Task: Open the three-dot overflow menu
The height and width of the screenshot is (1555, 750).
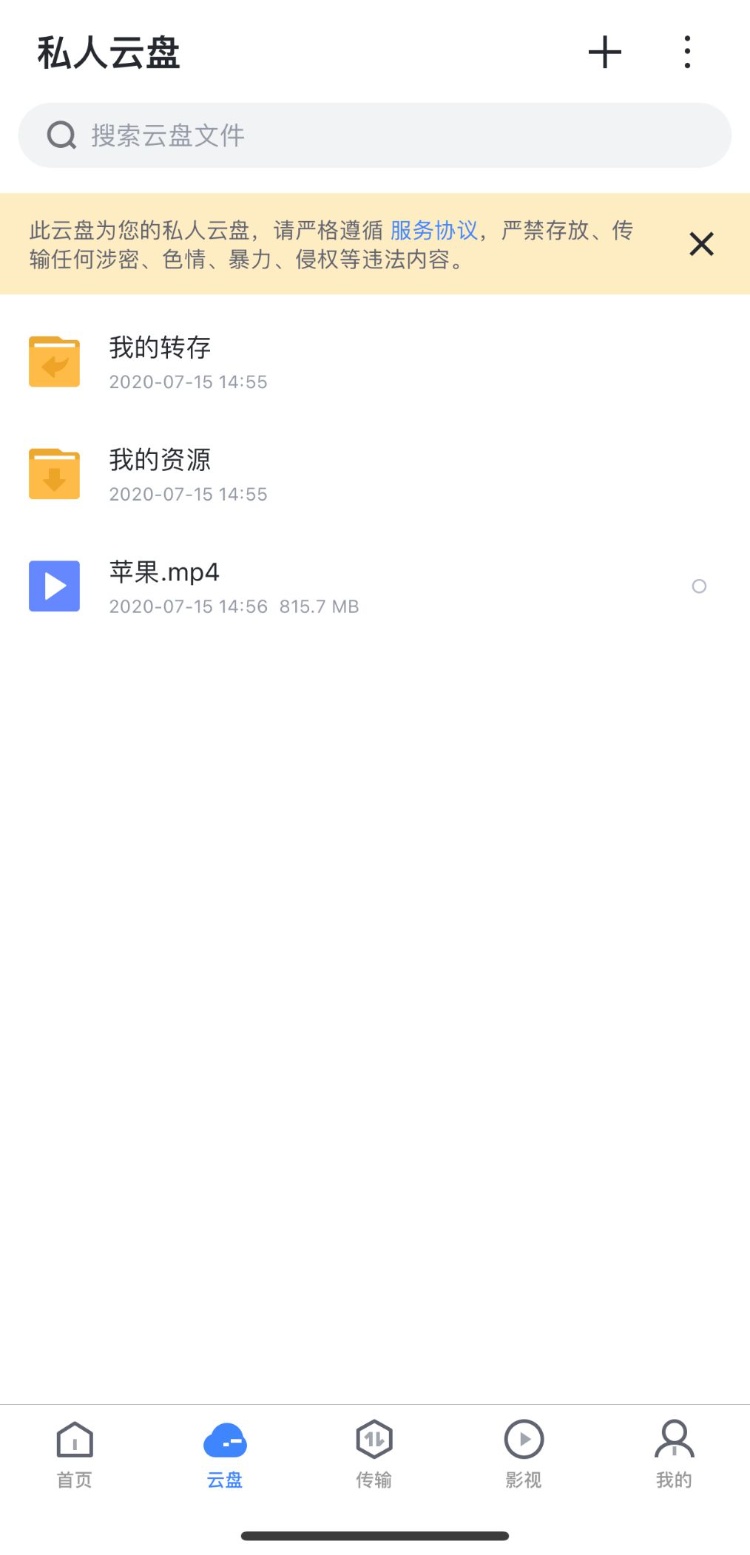Action: tap(687, 52)
